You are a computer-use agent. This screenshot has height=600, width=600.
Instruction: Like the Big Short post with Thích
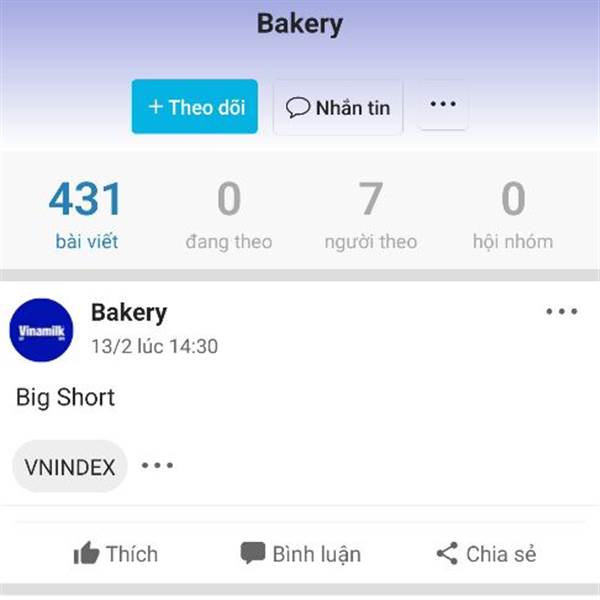(116, 553)
